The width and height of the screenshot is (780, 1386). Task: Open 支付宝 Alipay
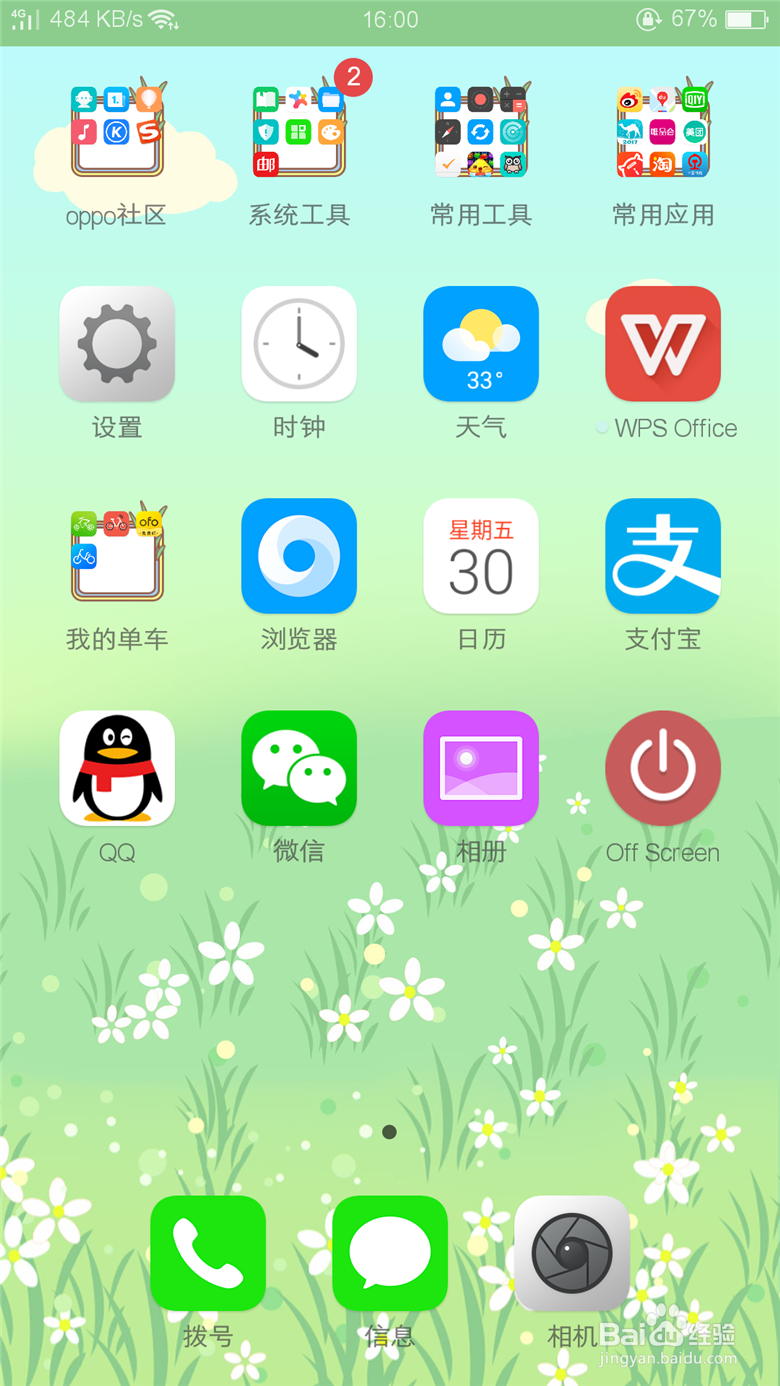pyautogui.click(x=663, y=556)
